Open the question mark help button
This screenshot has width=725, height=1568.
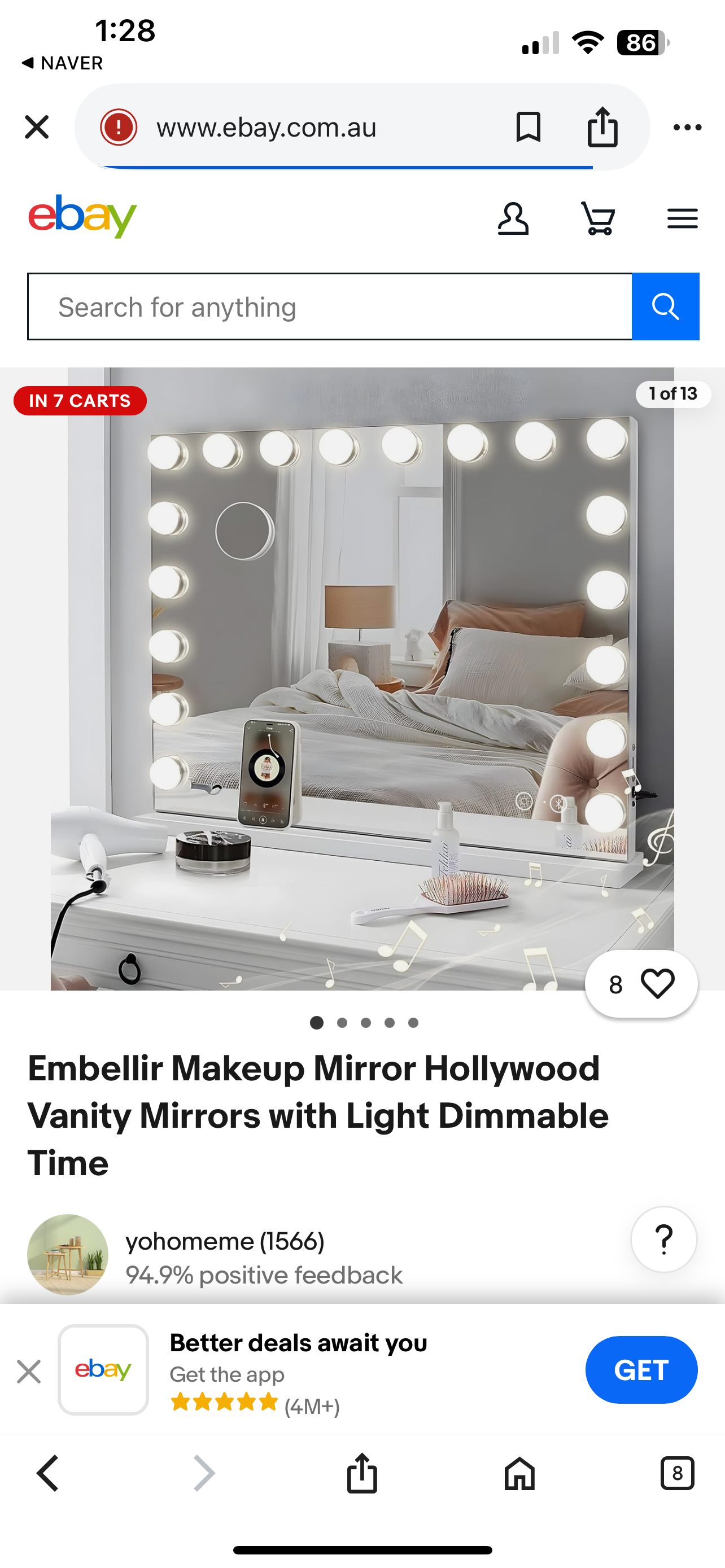pos(663,1239)
